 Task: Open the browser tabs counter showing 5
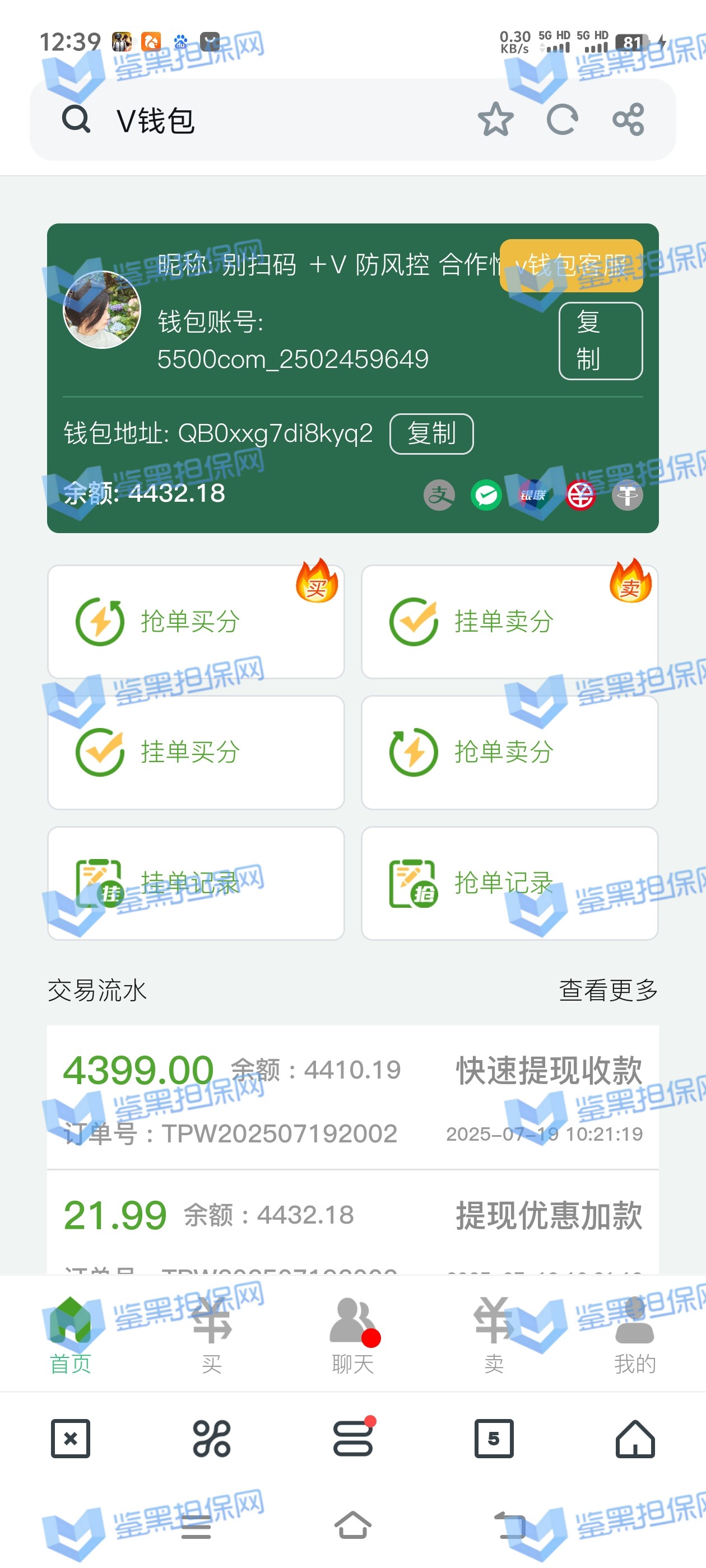point(494,1439)
